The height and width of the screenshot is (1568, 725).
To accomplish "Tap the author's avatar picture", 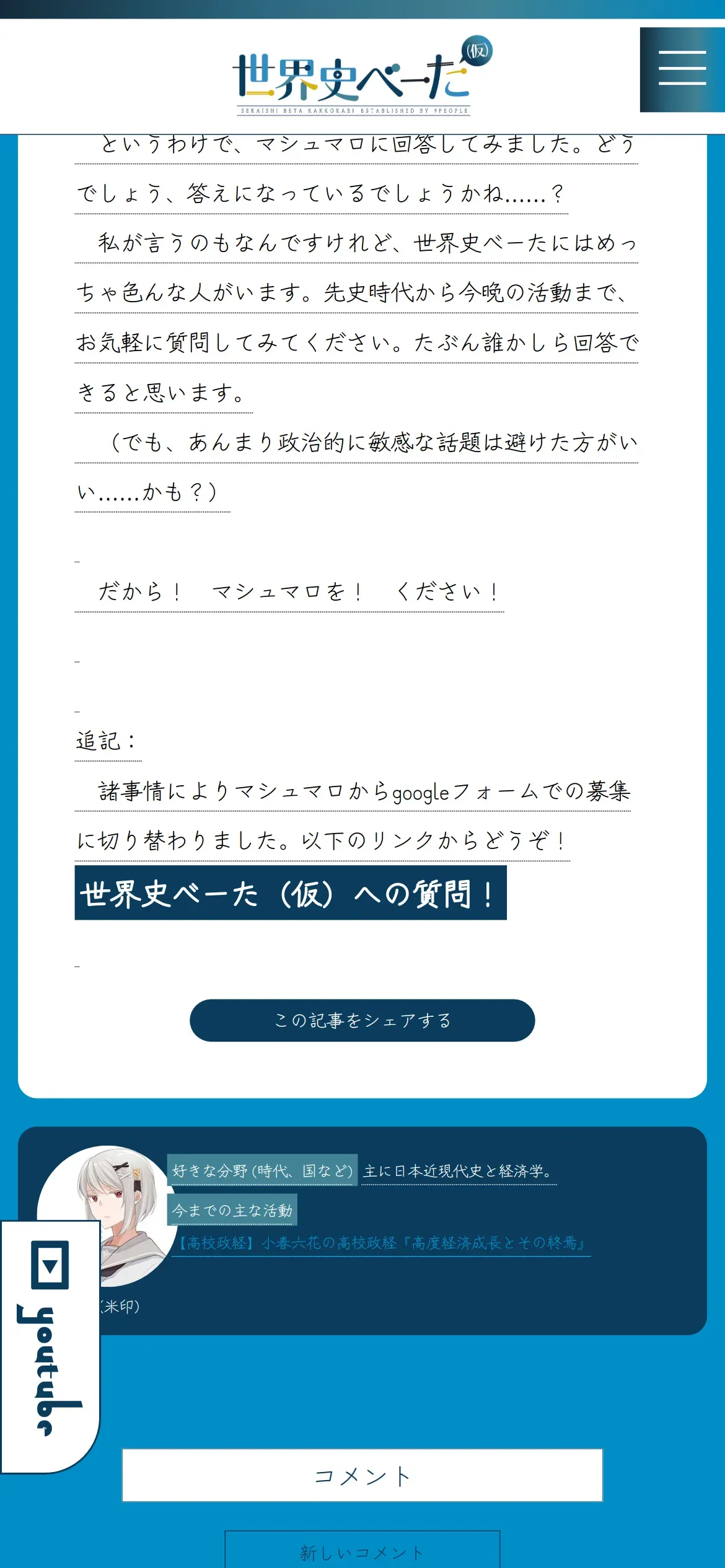I will click(x=107, y=1215).
